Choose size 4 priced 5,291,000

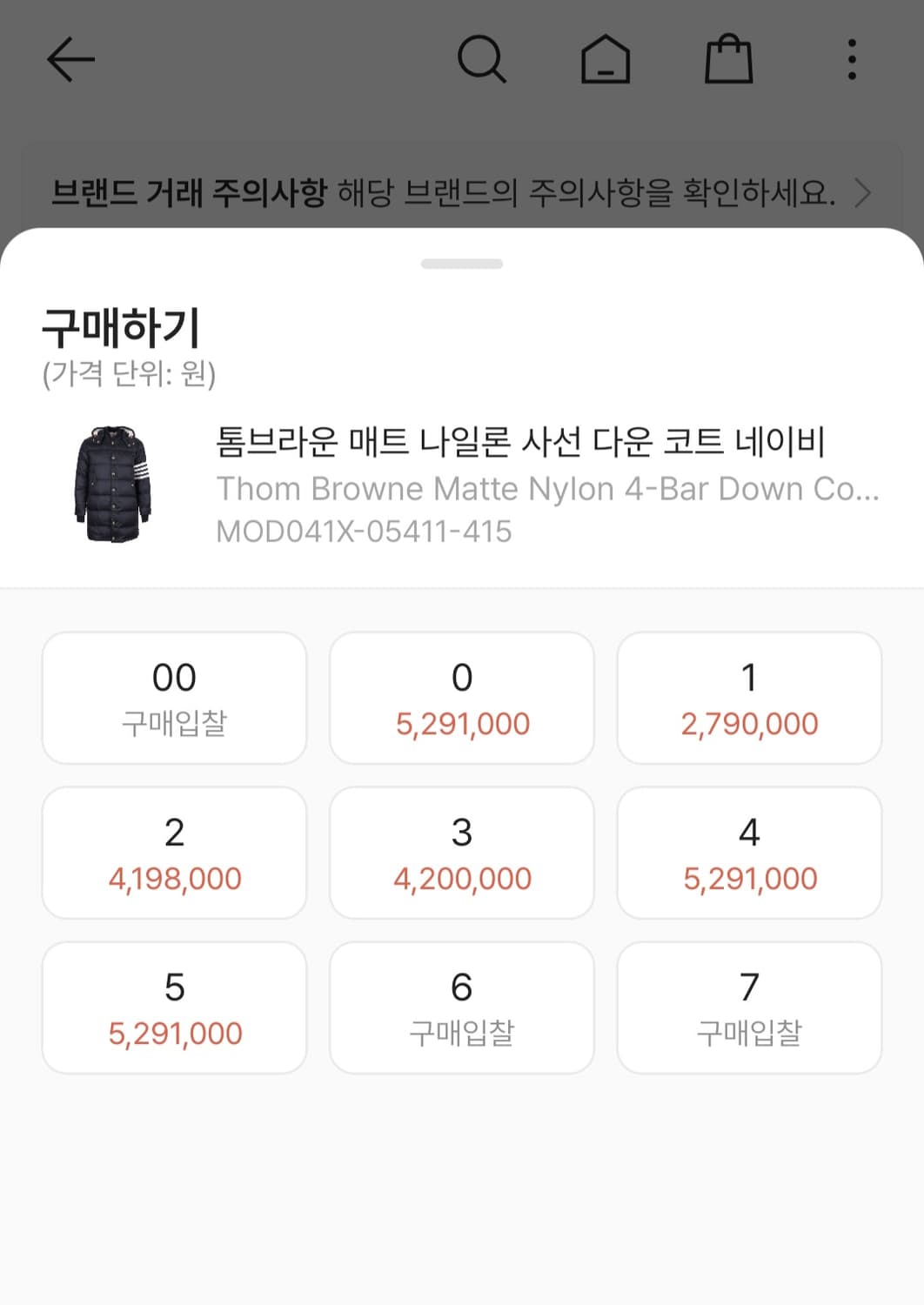click(749, 852)
